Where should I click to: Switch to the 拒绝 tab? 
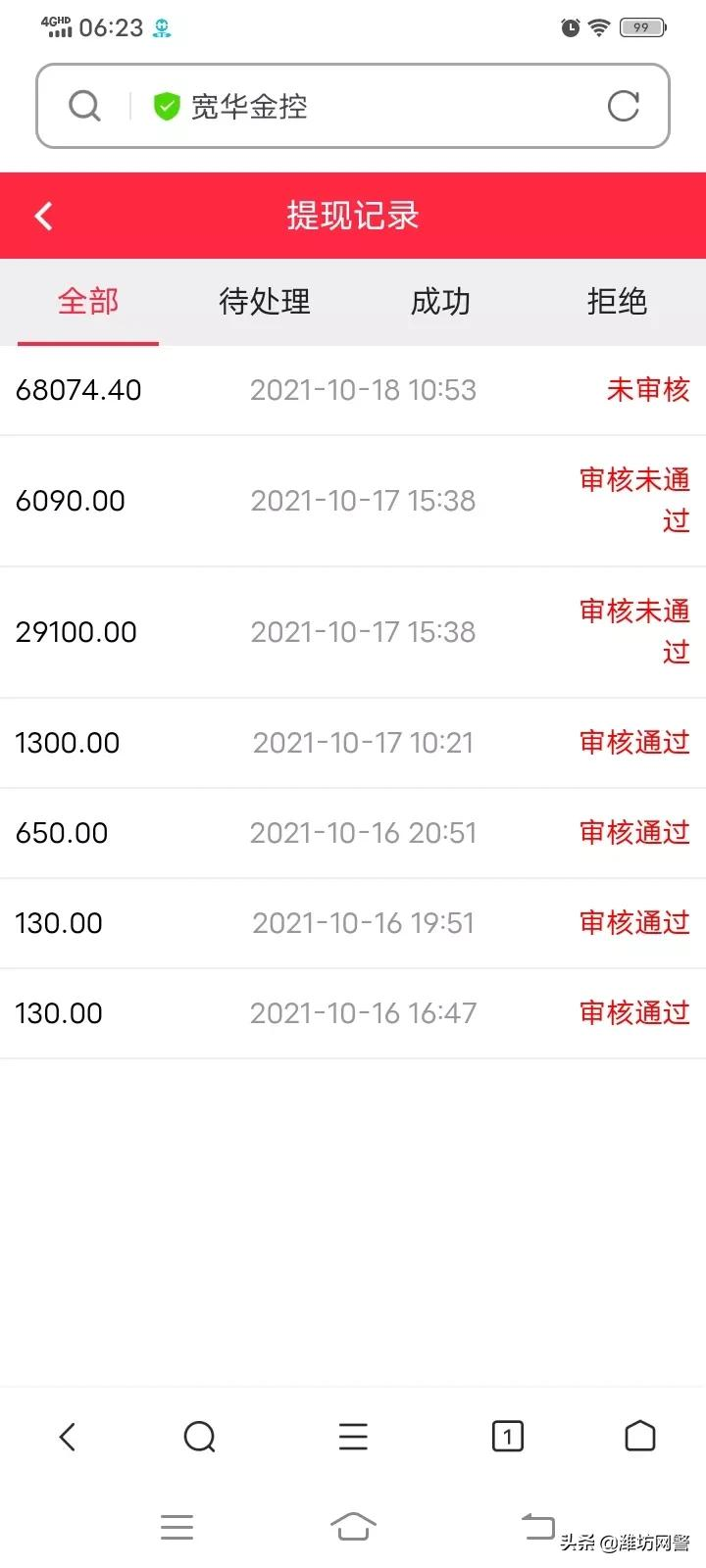618,302
